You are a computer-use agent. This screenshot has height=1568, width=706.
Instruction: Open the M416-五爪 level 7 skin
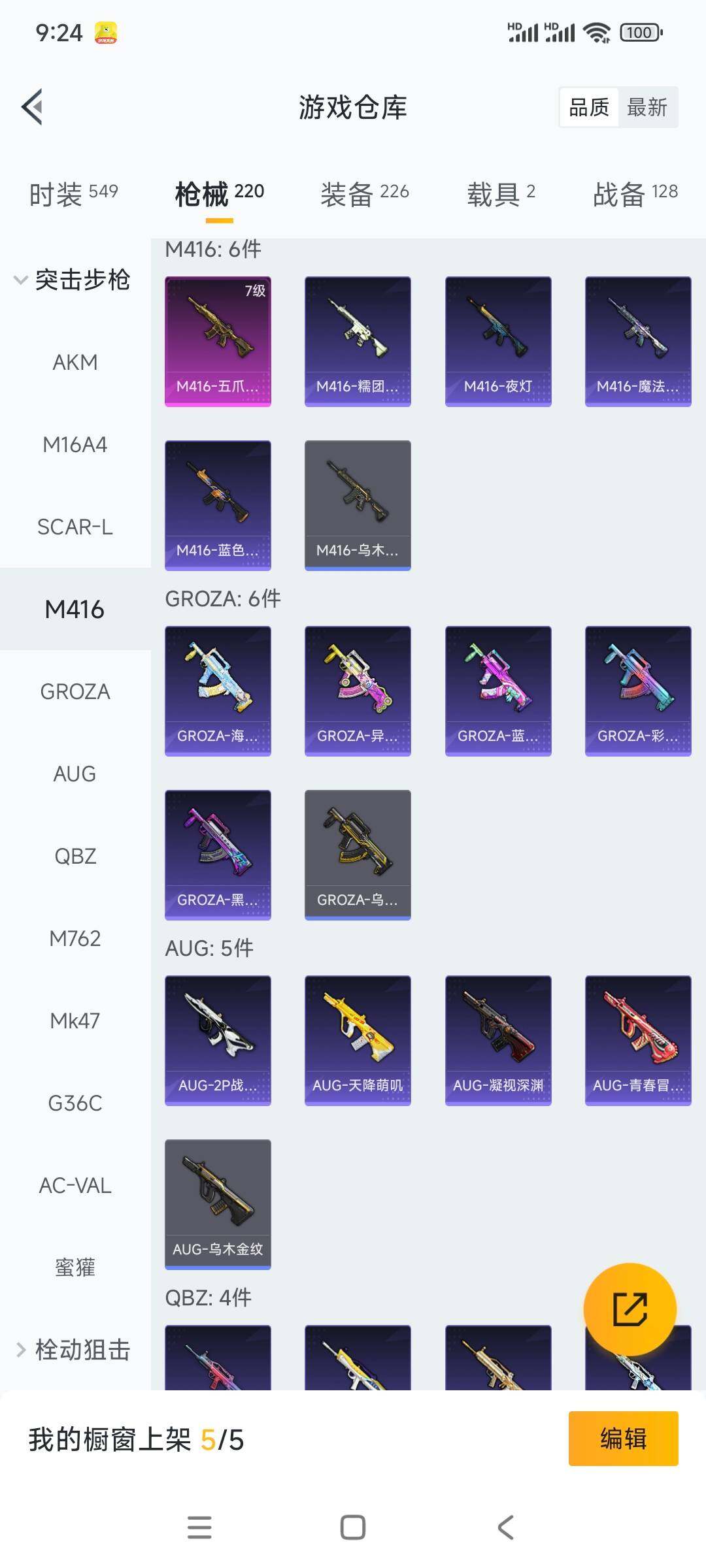(218, 341)
